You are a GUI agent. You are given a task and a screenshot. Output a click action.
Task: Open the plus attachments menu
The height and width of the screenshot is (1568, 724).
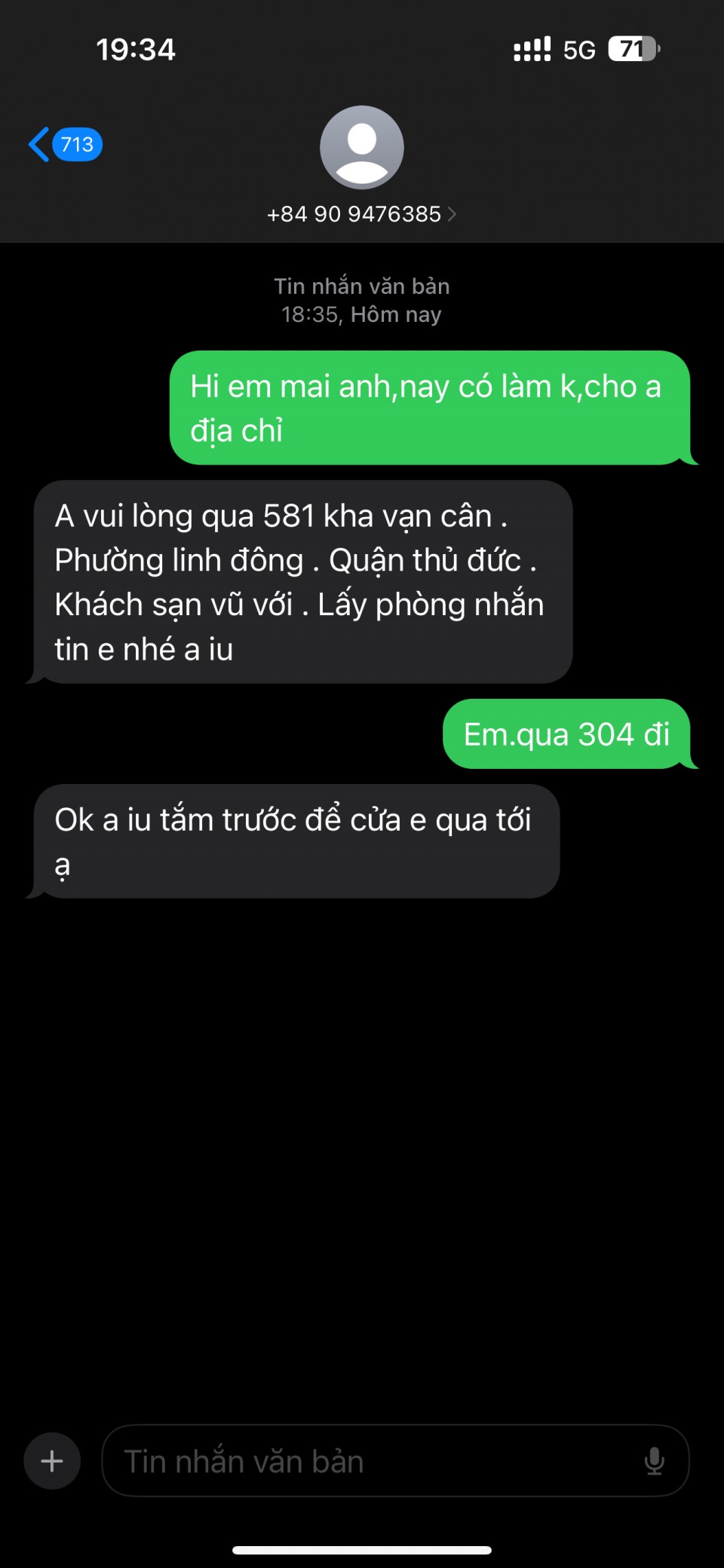tap(52, 1461)
